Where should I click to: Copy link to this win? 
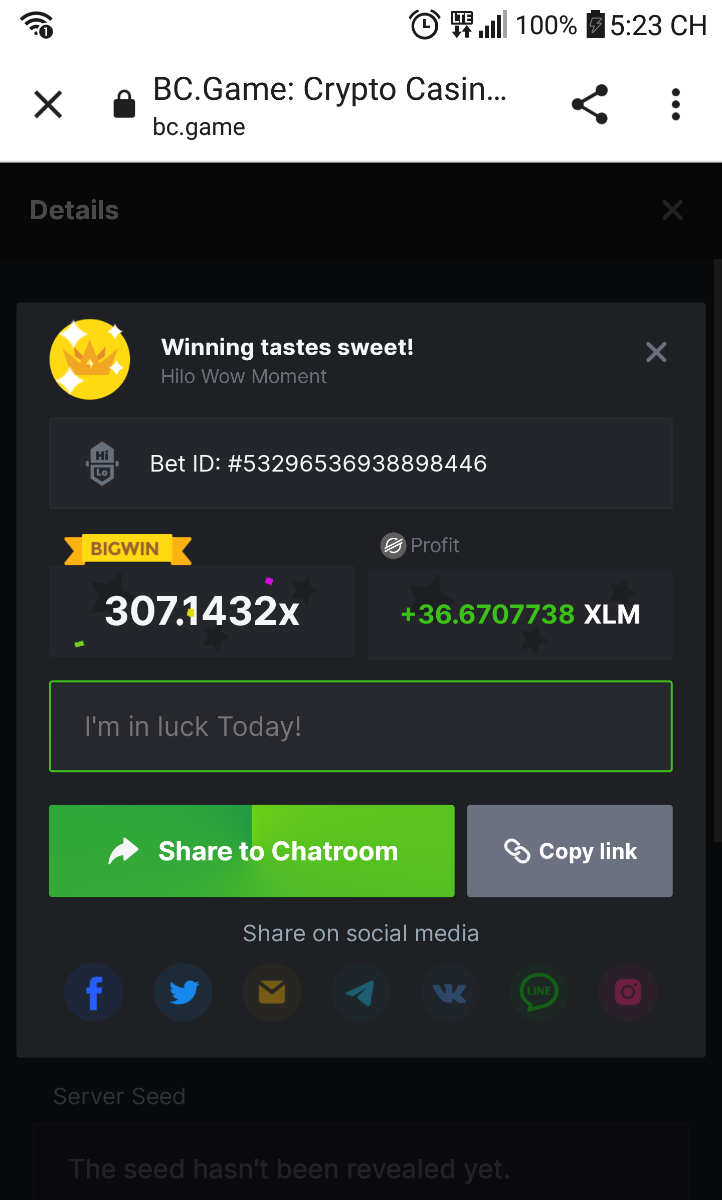click(570, 851)
